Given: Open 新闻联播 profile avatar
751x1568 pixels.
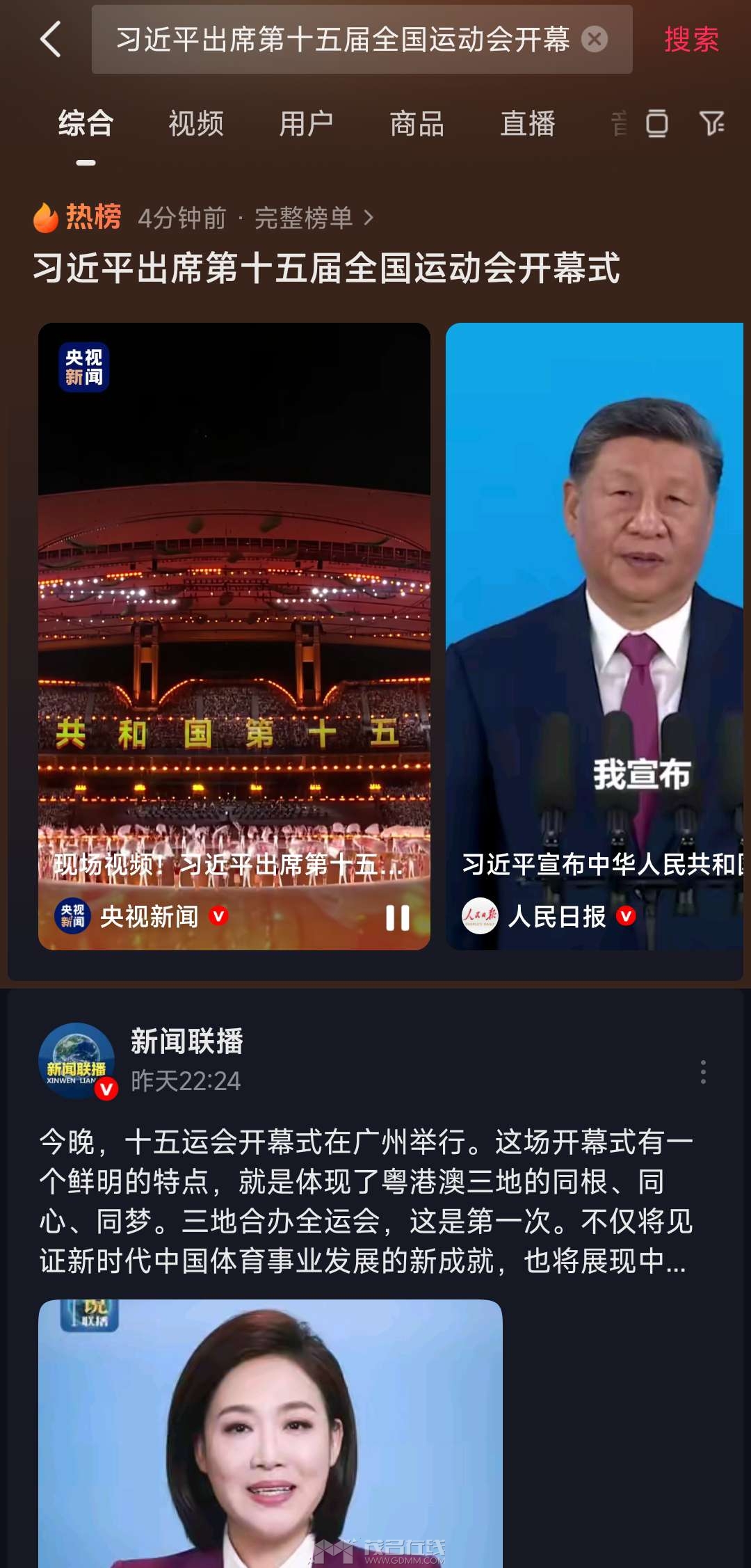Looking at the screenshot, I should tap(76, 1060).
